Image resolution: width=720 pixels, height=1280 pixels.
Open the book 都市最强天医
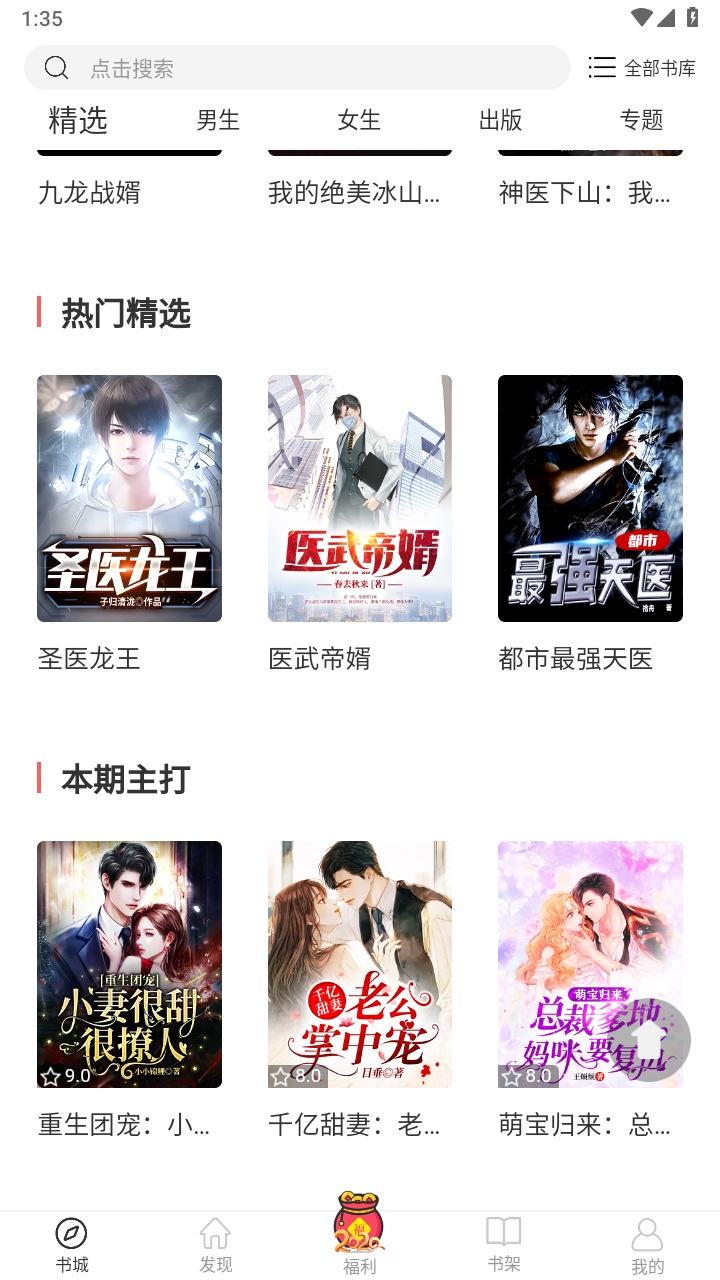[590, 498]
